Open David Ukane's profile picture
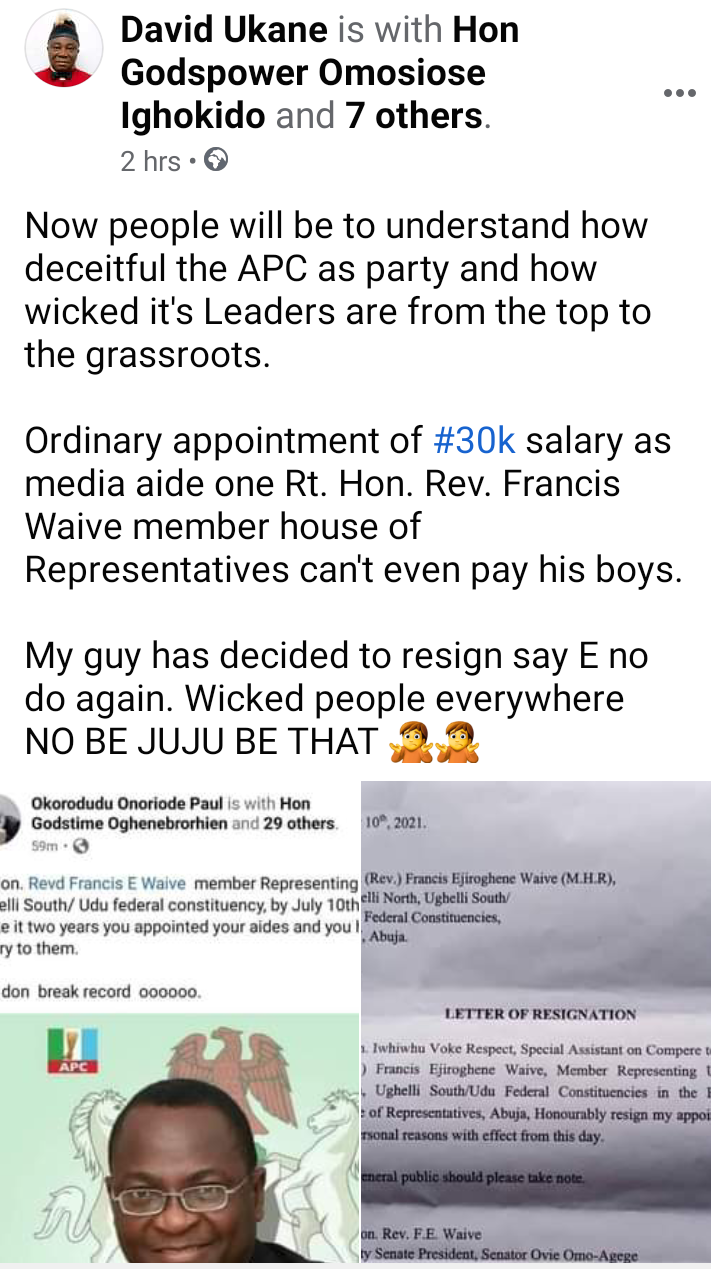 click(x=64, y=50)
